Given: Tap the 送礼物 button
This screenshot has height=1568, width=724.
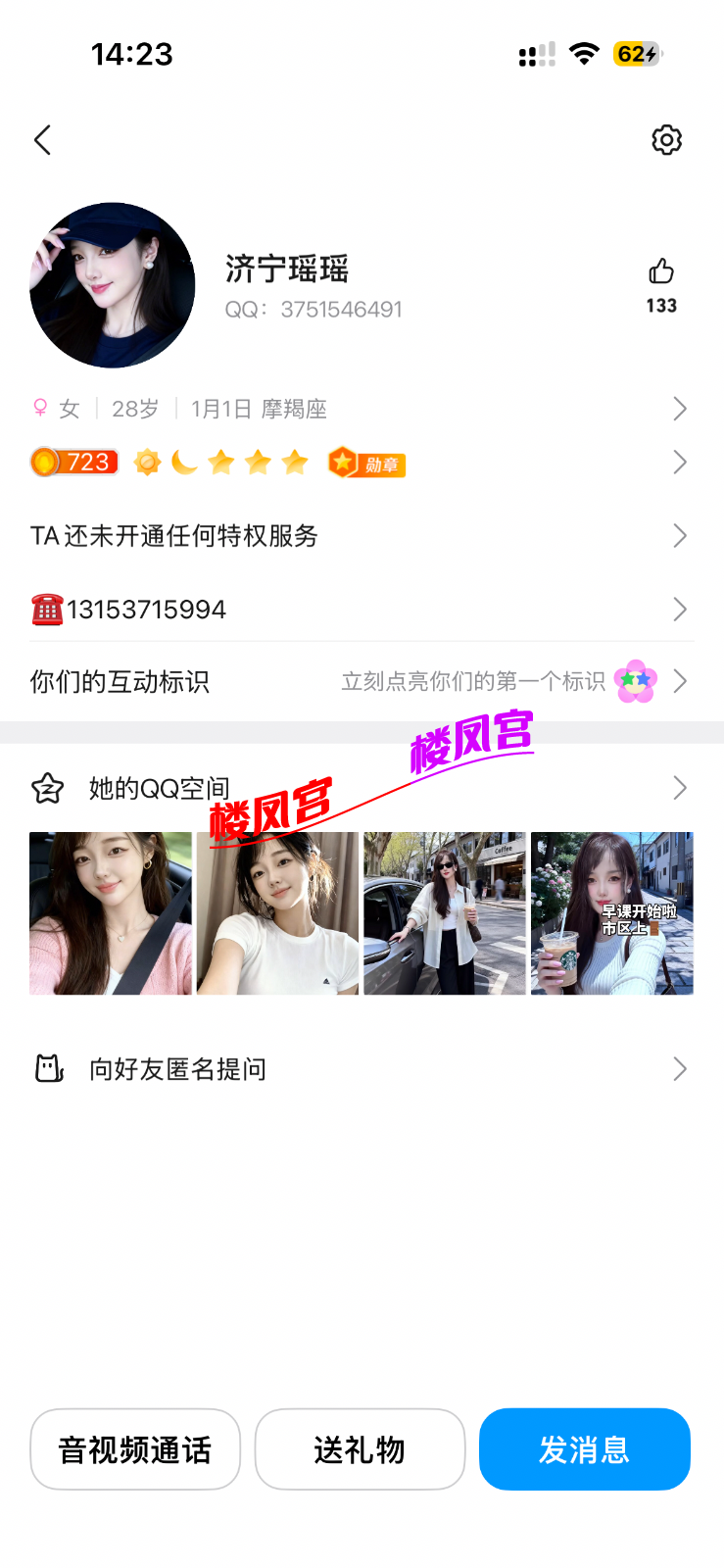Looking at the screenshot, I should click(360, 1449).
